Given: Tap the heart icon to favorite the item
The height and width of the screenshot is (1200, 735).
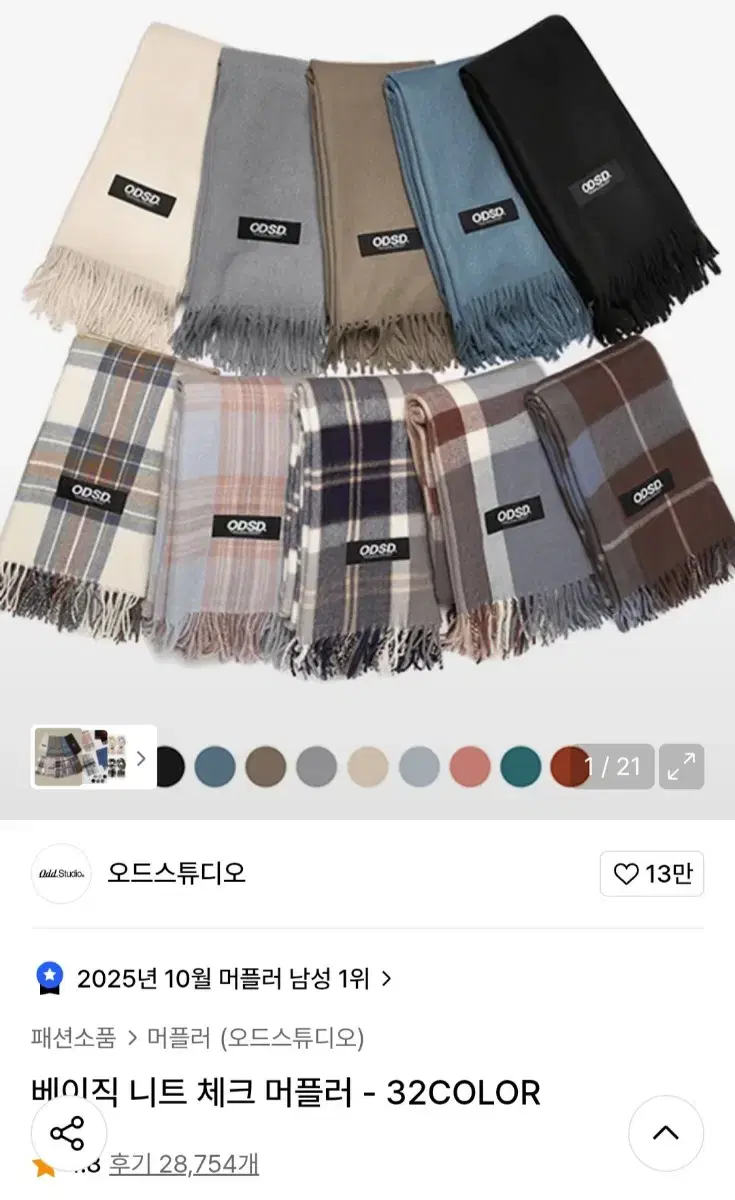Looking at the screenshot, I should (627, 872).
